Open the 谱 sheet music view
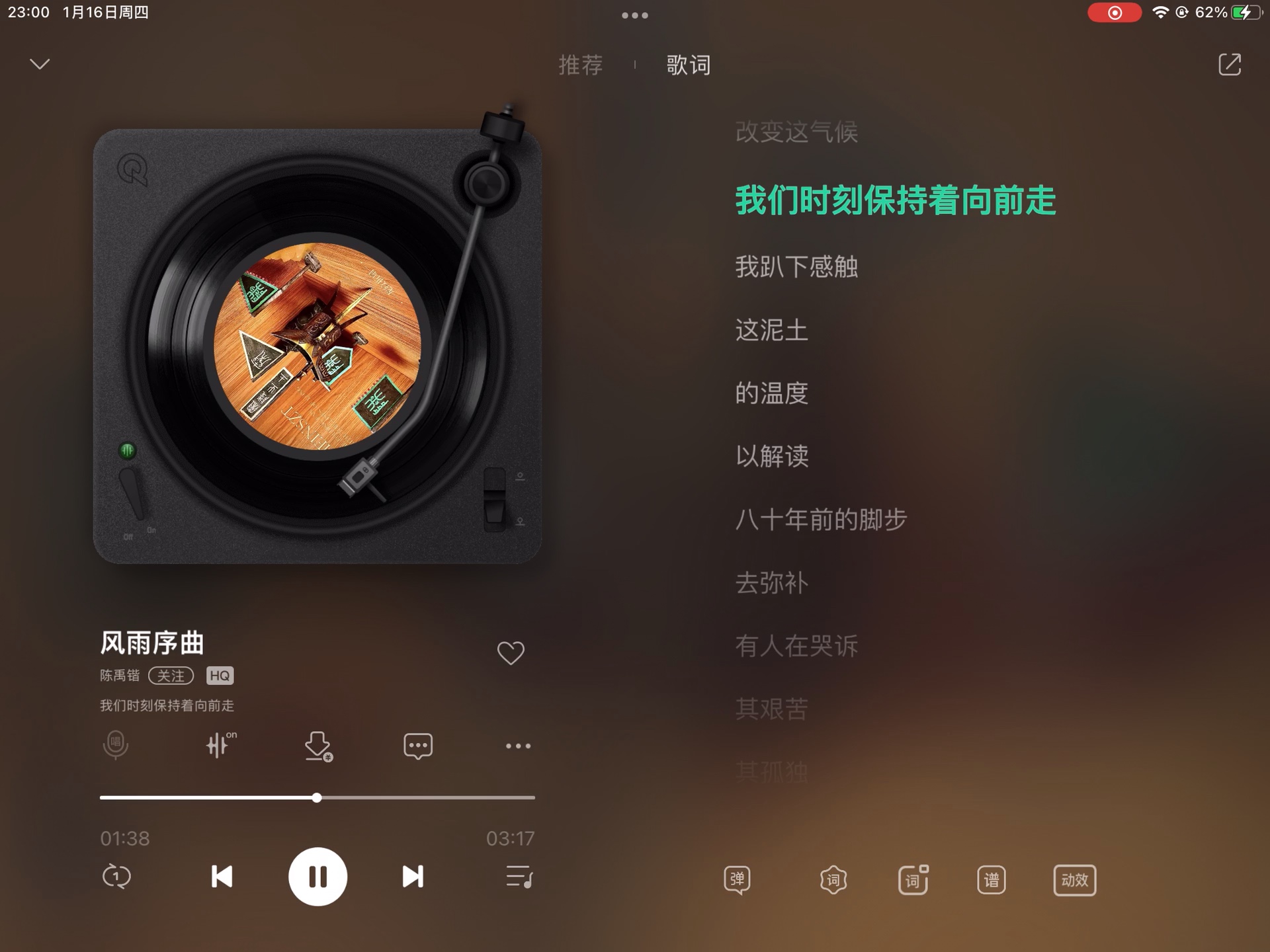This screenshot has width=1270, height=952. tap(991, 880)
